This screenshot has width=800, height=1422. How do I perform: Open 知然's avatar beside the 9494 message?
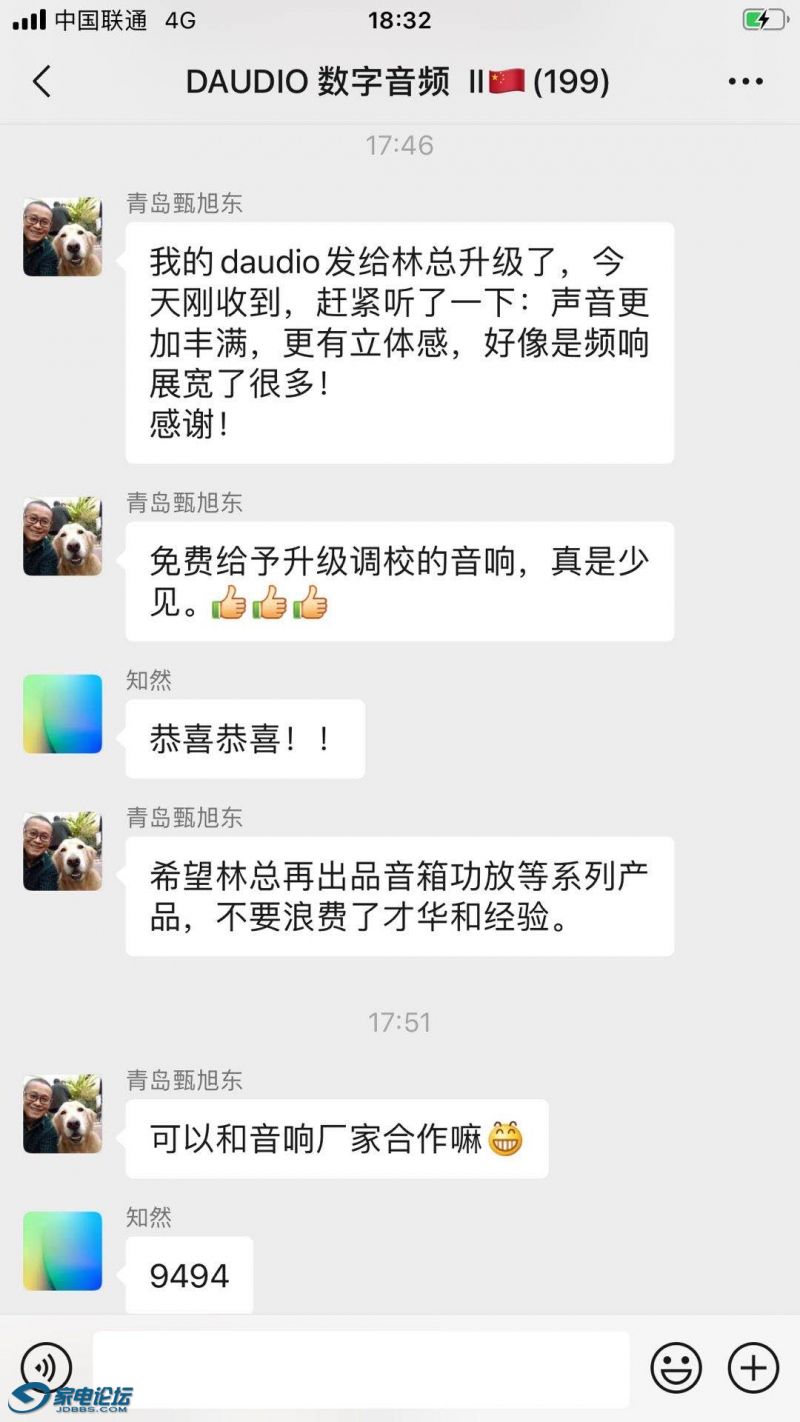click(63, 1251)
